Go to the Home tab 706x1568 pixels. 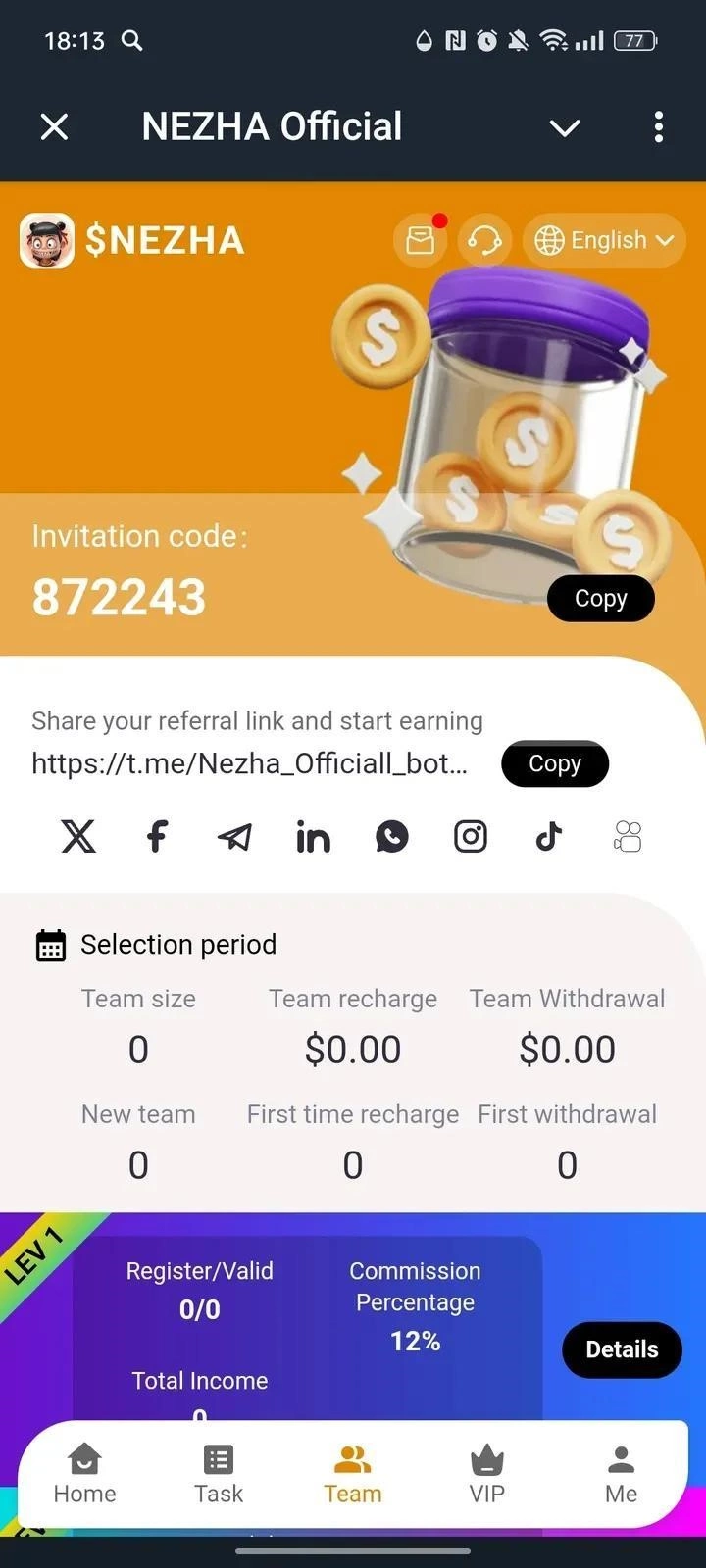(84, 1473)
